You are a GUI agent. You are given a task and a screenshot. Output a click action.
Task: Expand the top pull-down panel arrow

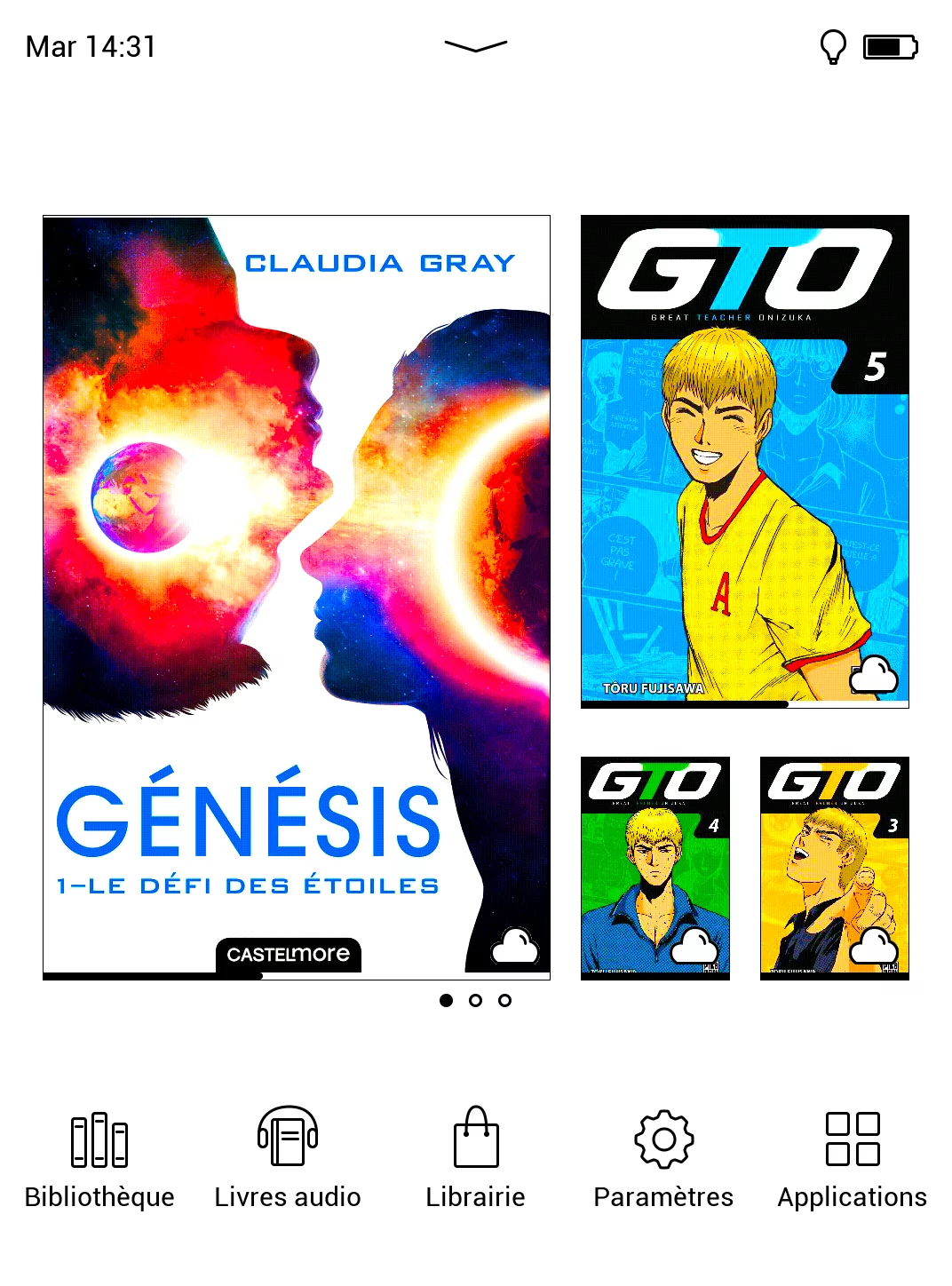point(475,46)
